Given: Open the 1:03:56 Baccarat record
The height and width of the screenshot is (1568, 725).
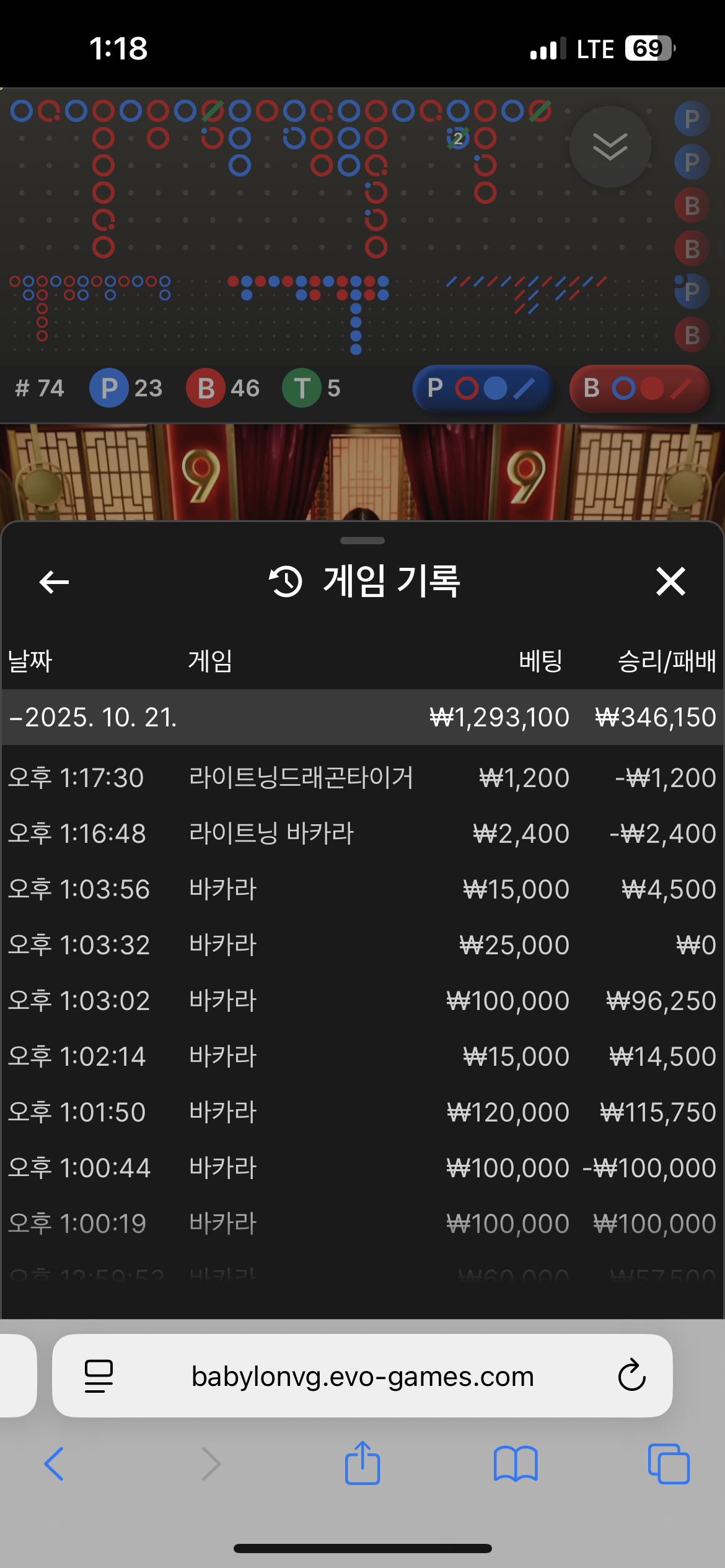Looking at the screenshot, I should [x=362, y=889].
